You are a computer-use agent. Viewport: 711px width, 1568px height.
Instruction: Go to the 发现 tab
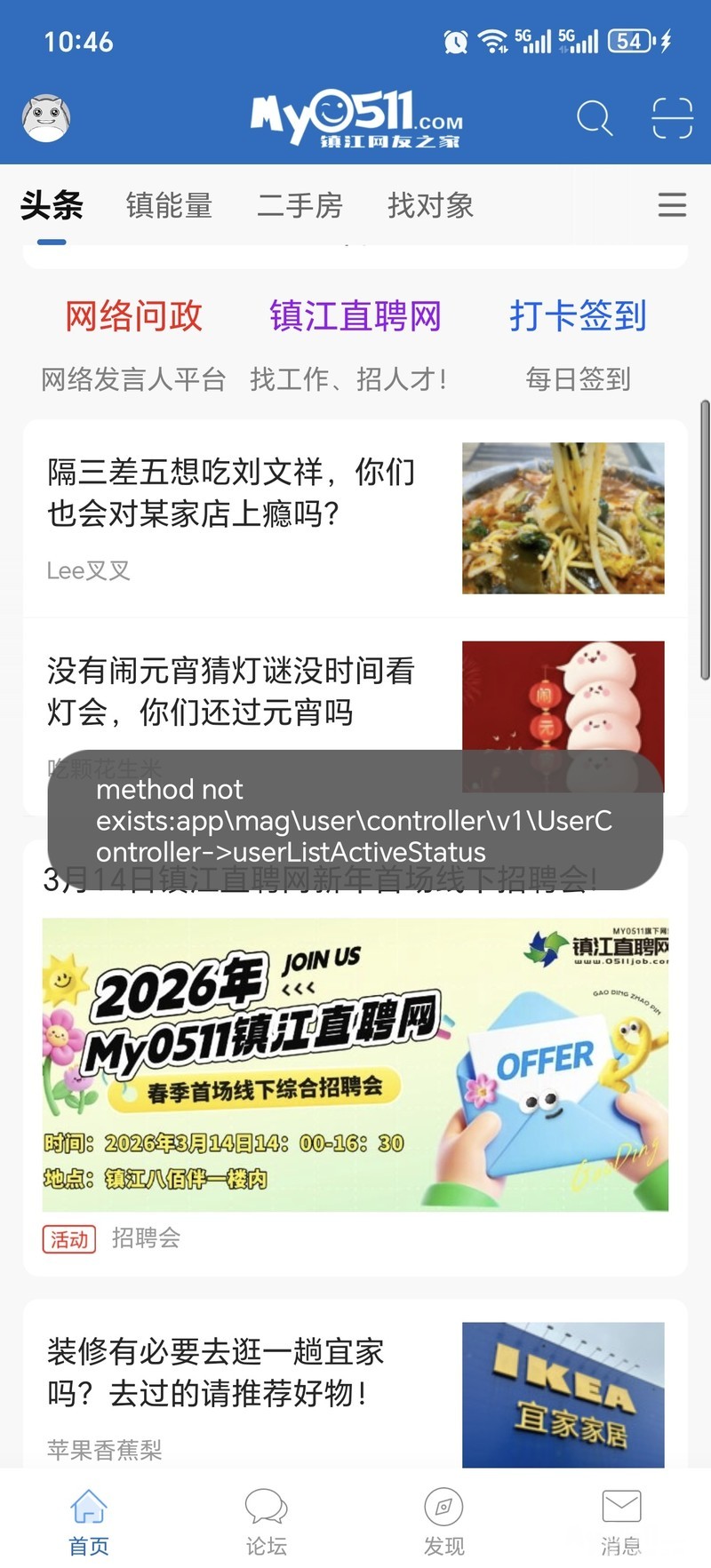[x=443, y=1521]
